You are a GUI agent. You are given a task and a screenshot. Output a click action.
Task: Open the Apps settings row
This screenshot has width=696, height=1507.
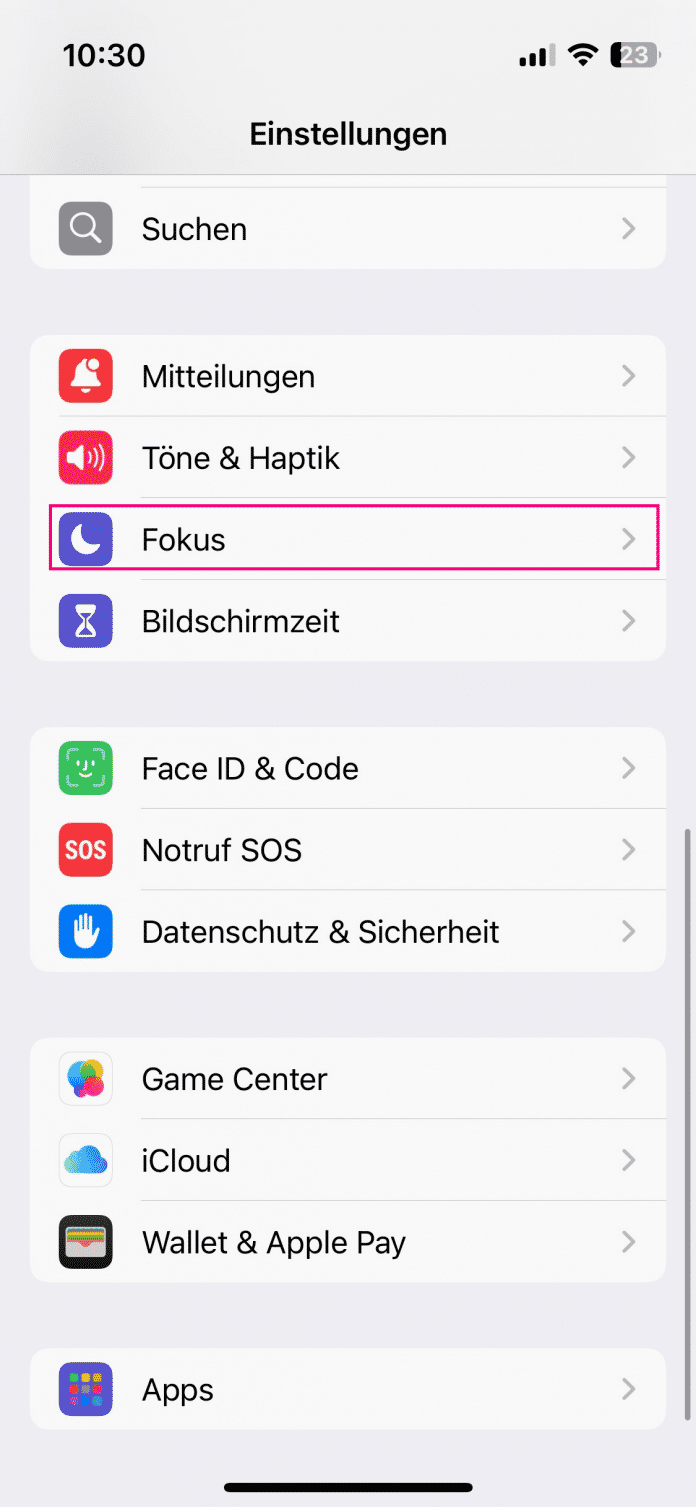pyautogui.click(x=347, y=1389)
